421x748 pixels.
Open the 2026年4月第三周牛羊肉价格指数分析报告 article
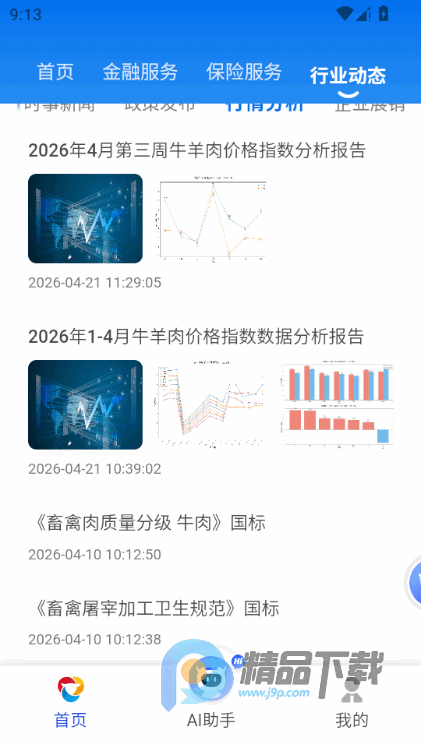(197, 150)
